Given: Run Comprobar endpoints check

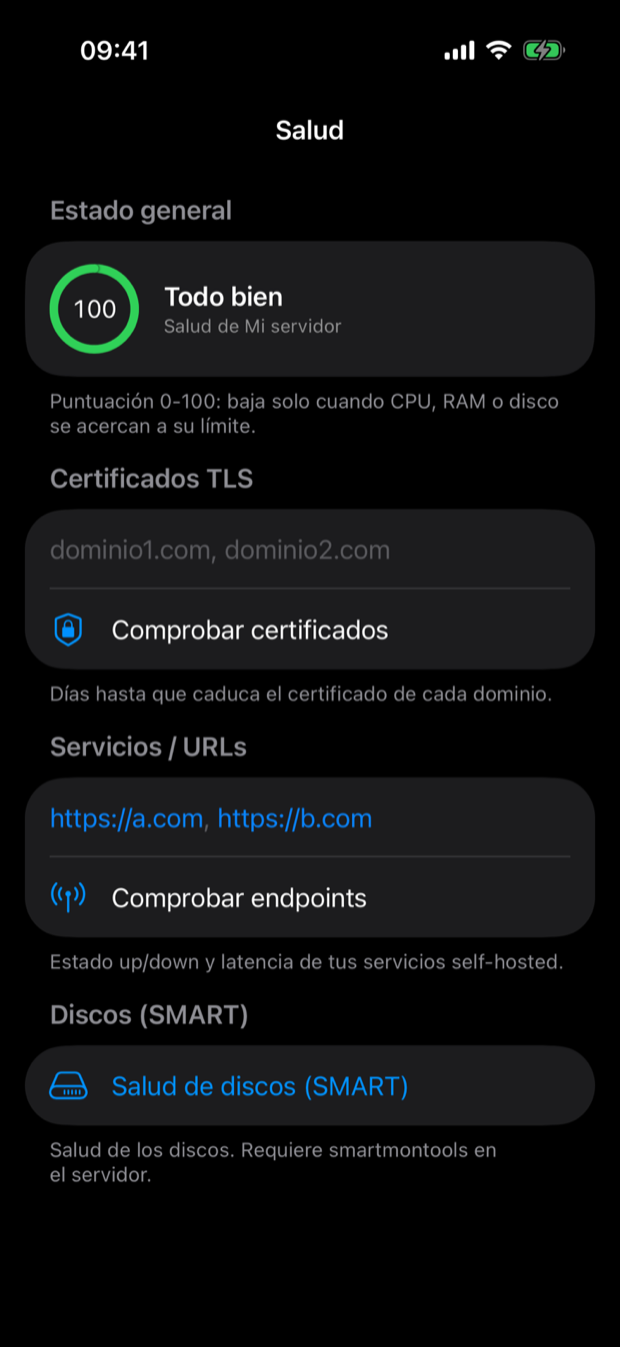Looking at the screenshot, I should click(310, 898).
